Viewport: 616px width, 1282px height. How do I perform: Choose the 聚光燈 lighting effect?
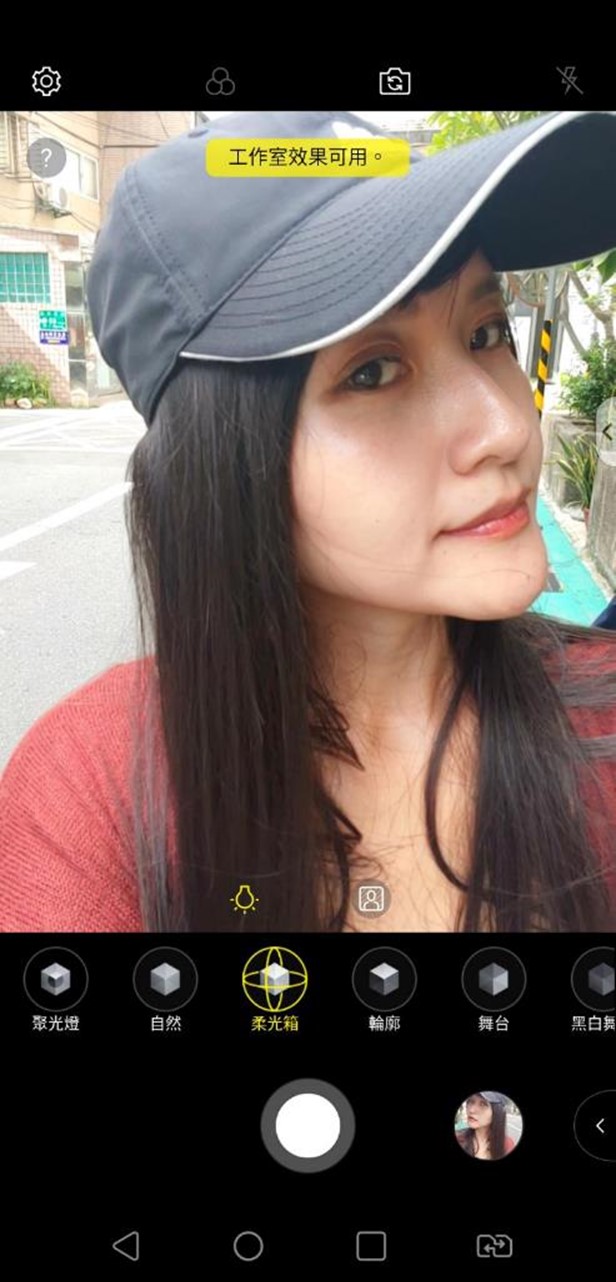click(x=55, y=979)
